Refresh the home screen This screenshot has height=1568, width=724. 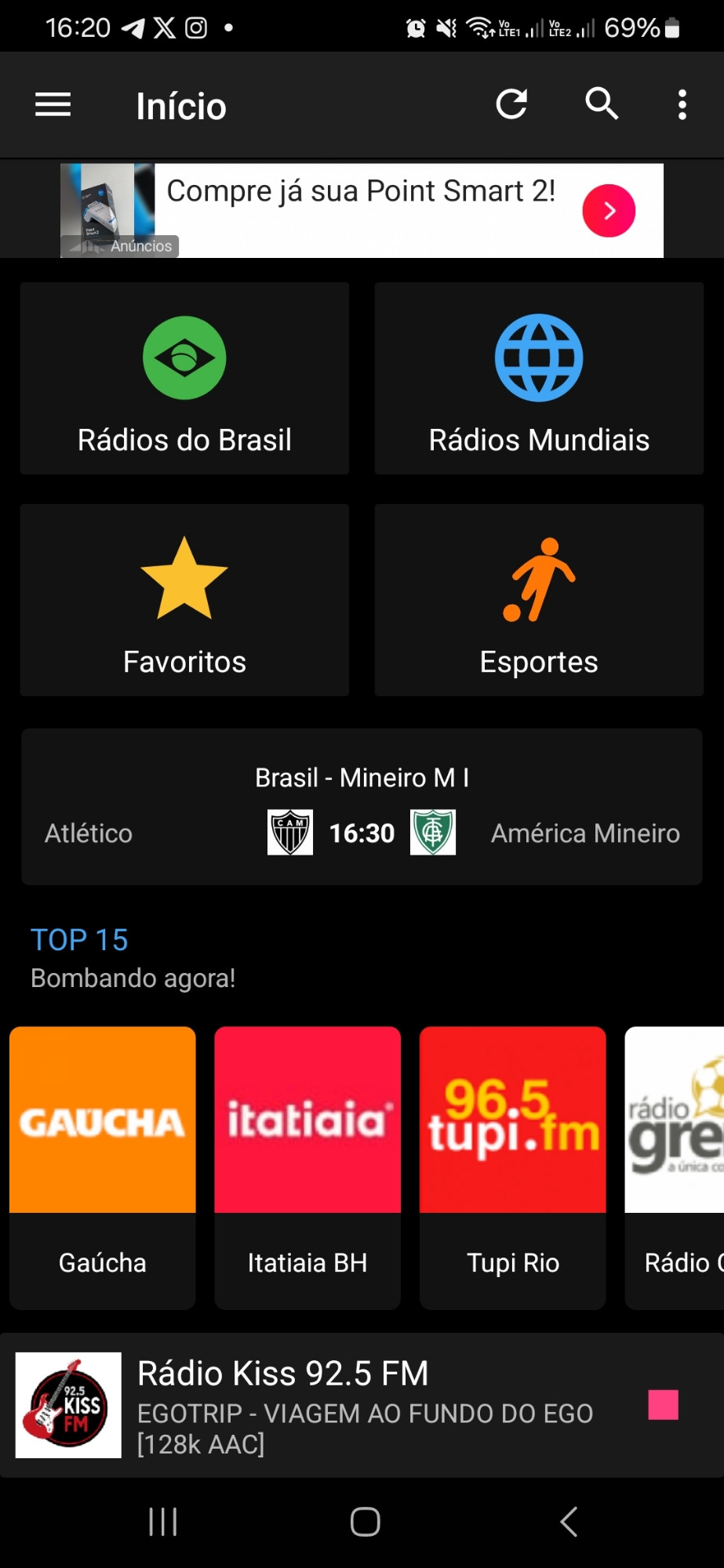click(511, 104)
